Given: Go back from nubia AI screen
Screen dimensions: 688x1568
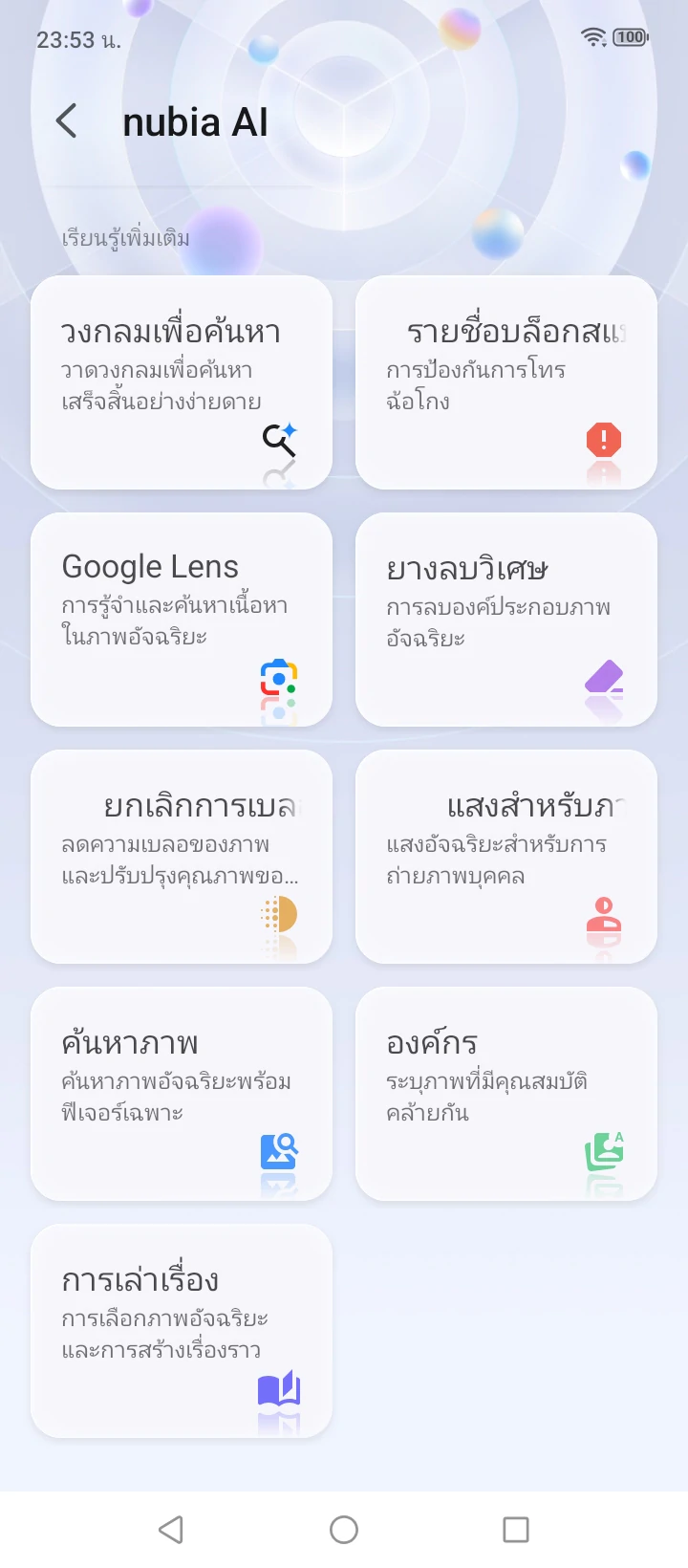Looking at the screenshot, I should [x=67, y=121].
